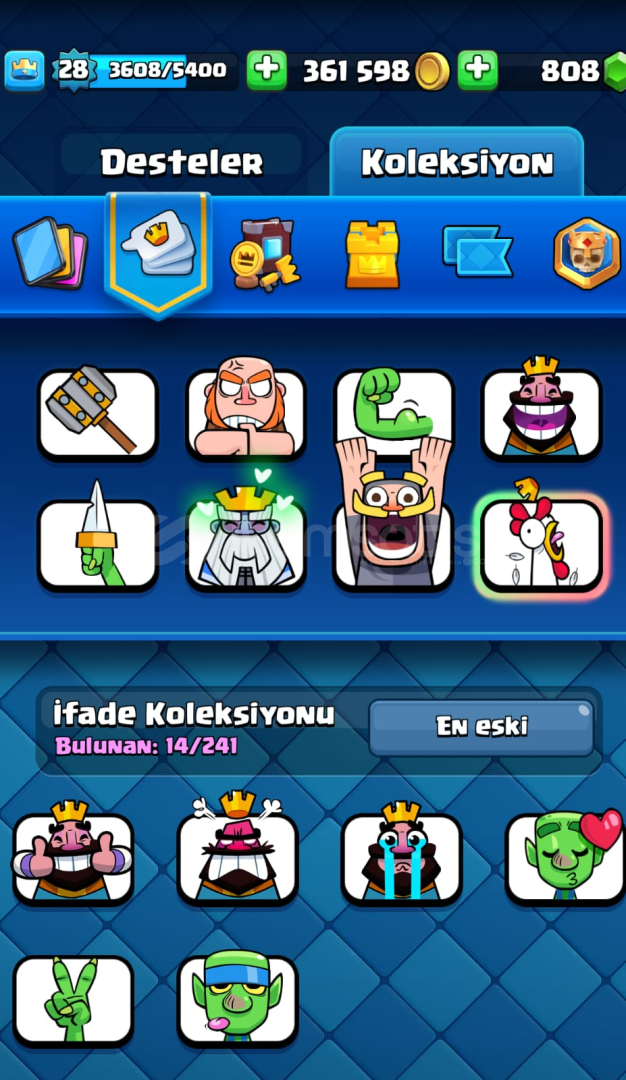Open the banners category icon
The image size is (626, 1080).
click(x=477, y=252)
